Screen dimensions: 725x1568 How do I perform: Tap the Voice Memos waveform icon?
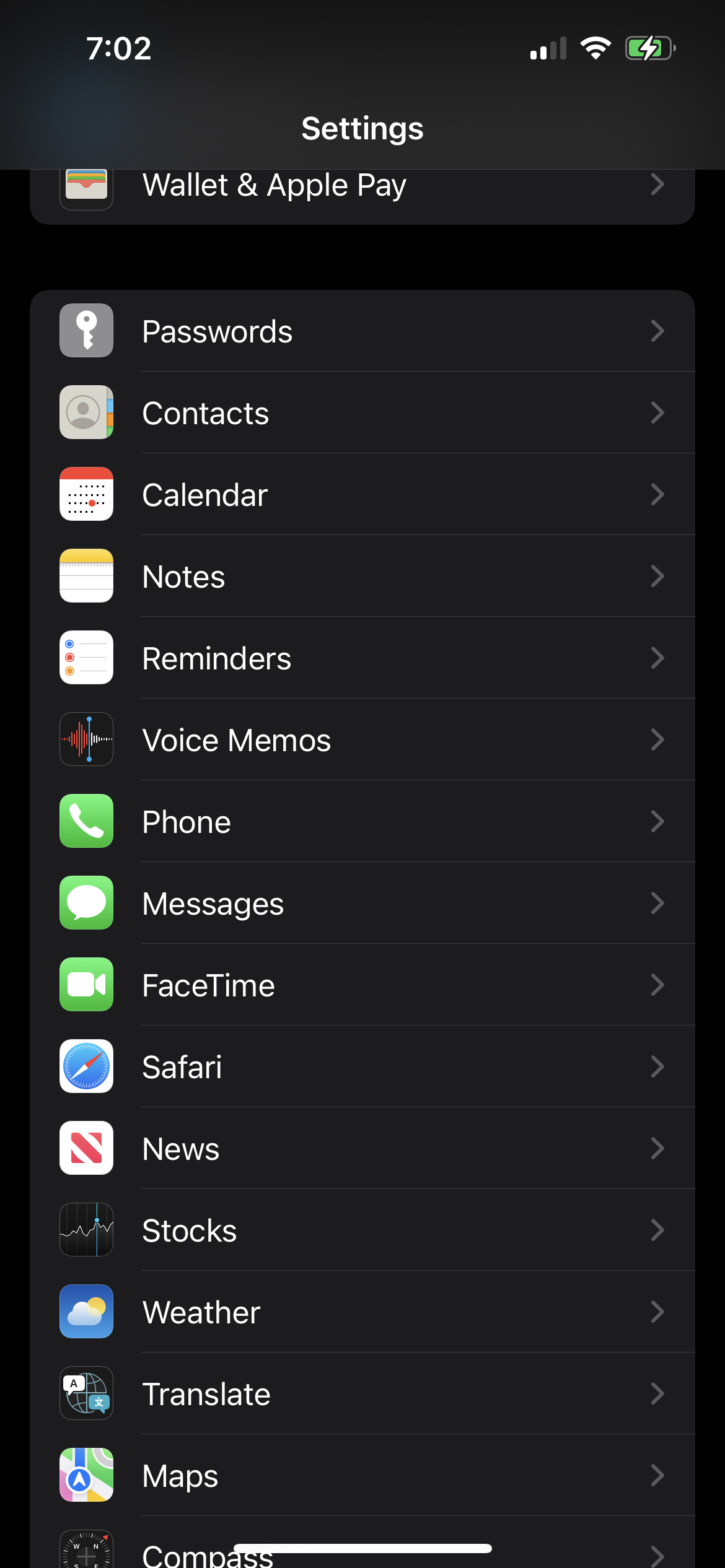[86, 739]
